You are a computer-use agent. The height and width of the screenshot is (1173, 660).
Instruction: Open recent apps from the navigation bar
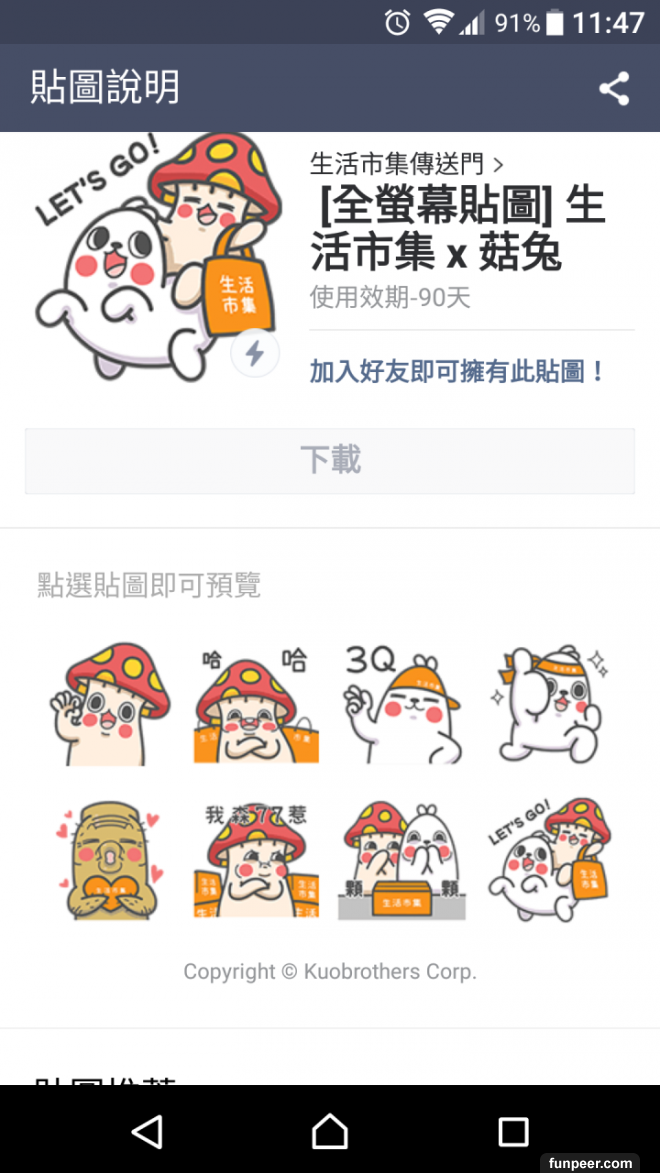coord(513,1131)
